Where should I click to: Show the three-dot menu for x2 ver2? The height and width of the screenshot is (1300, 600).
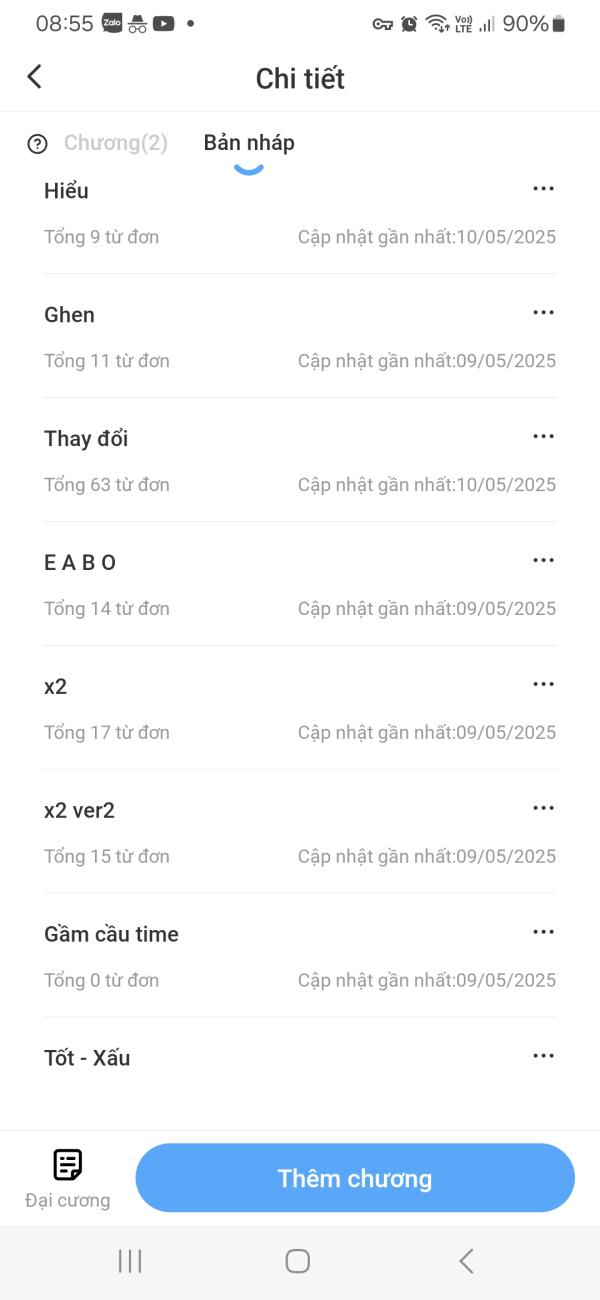click(543, 809)
